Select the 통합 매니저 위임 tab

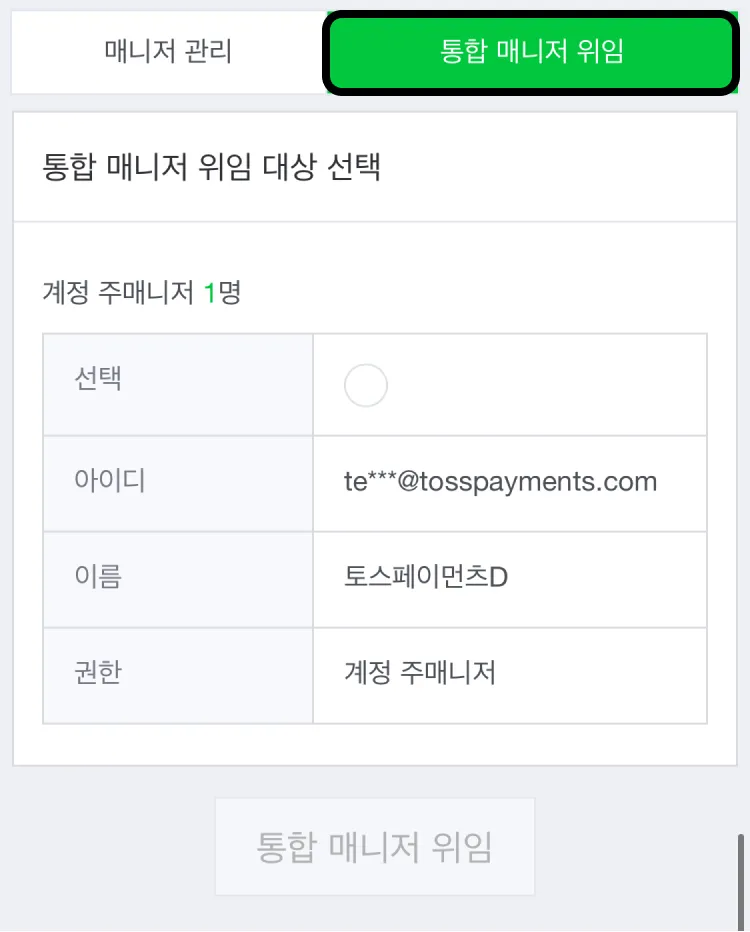click(532, 52)
